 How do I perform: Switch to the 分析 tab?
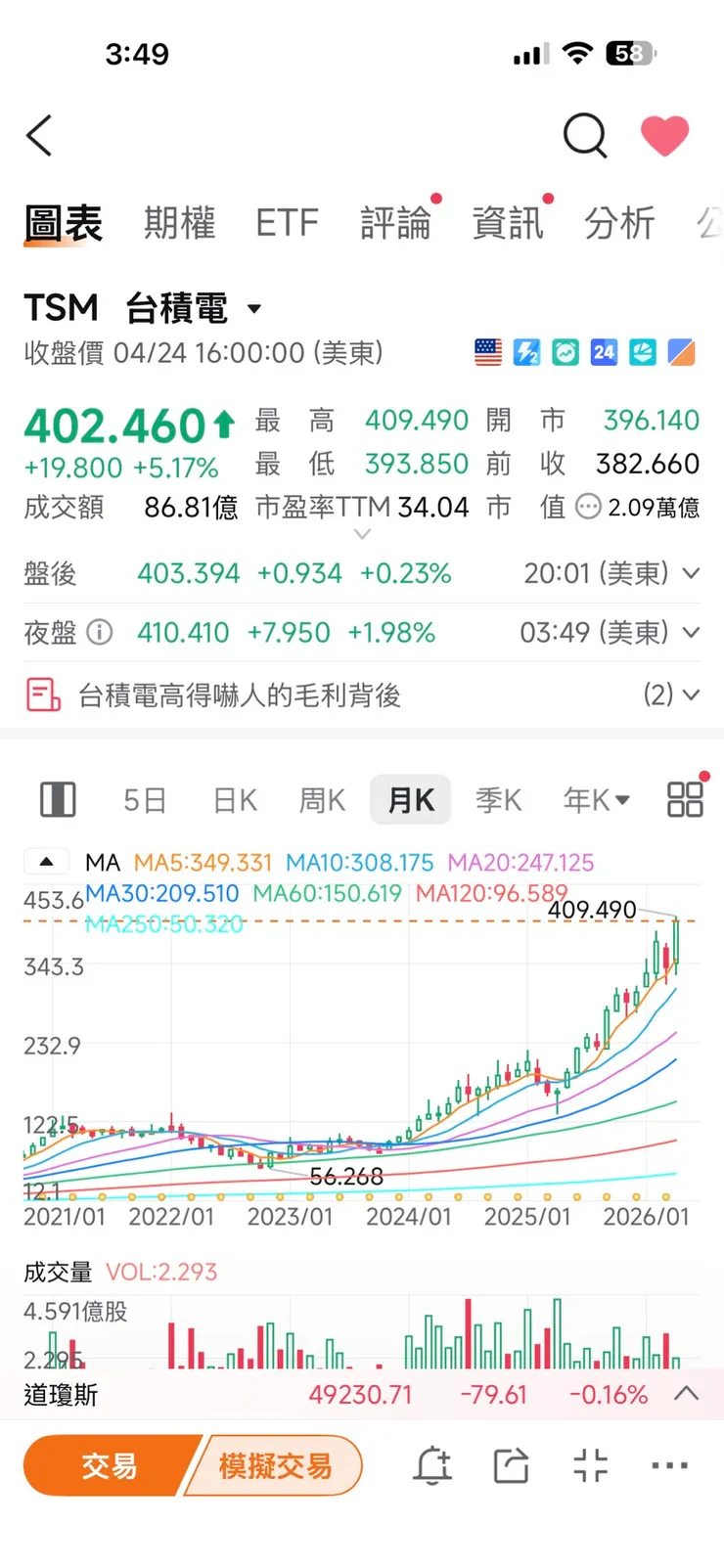click(619, 223)
